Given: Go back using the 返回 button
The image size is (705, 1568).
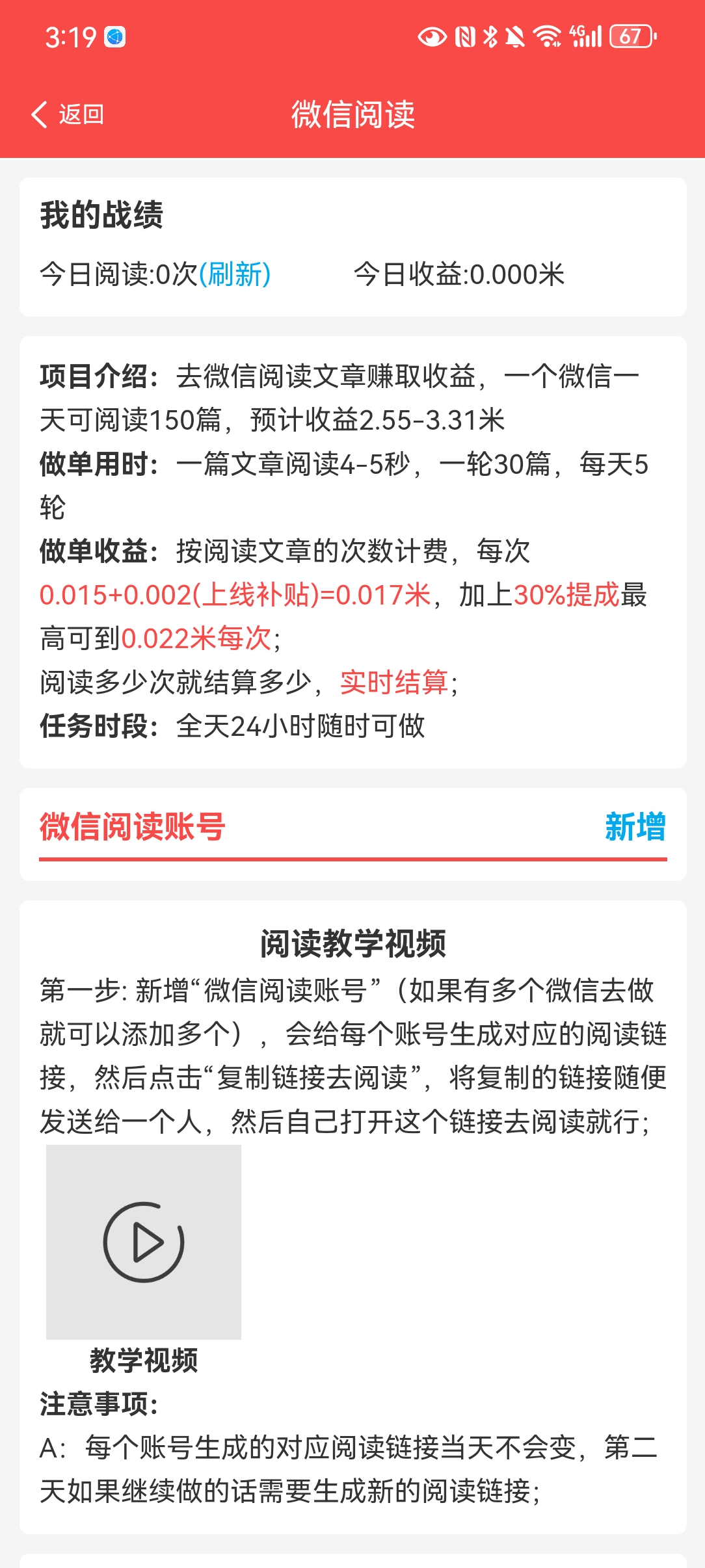Looking at the screenshot, I should click(x=68, y=114).
